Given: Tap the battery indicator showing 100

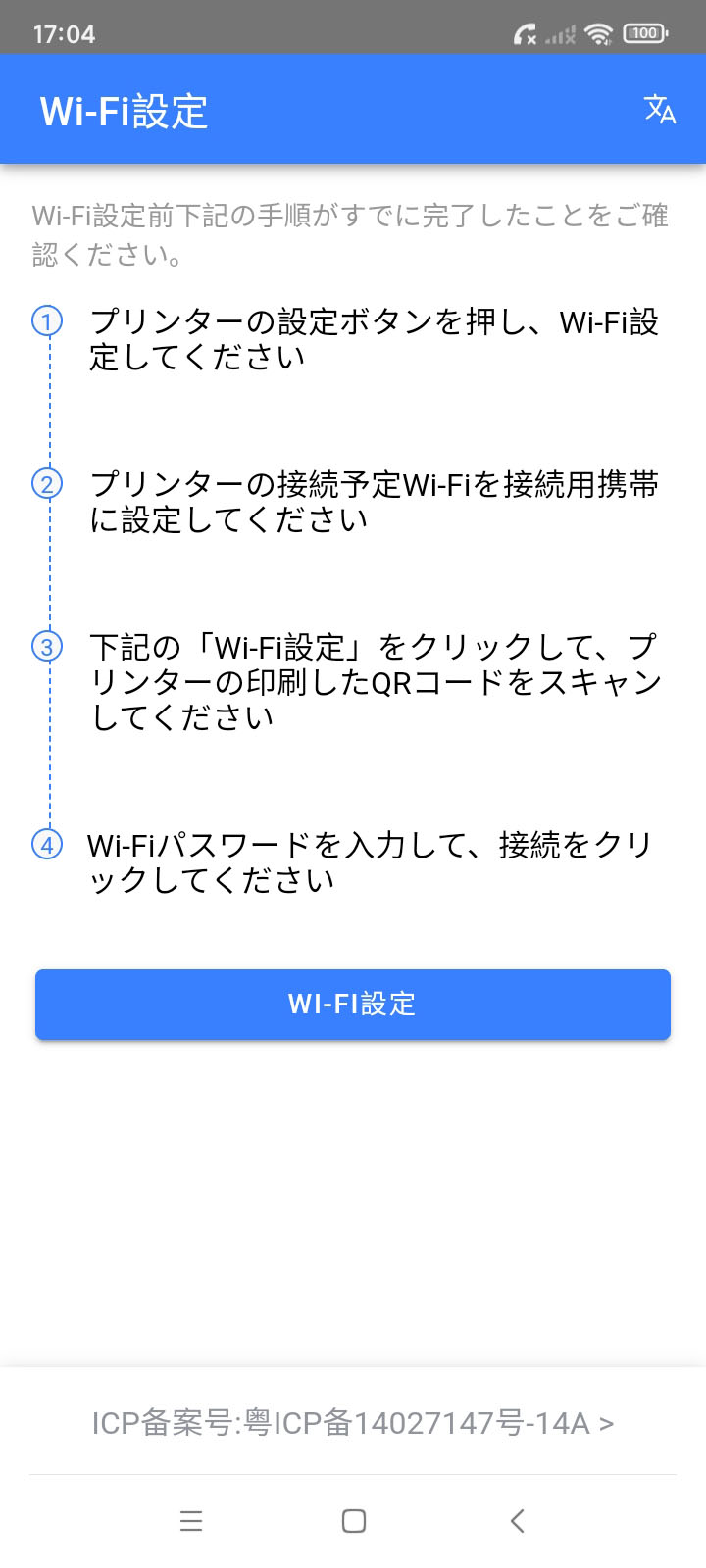Looking at the screenshot, I should (644, 32).
